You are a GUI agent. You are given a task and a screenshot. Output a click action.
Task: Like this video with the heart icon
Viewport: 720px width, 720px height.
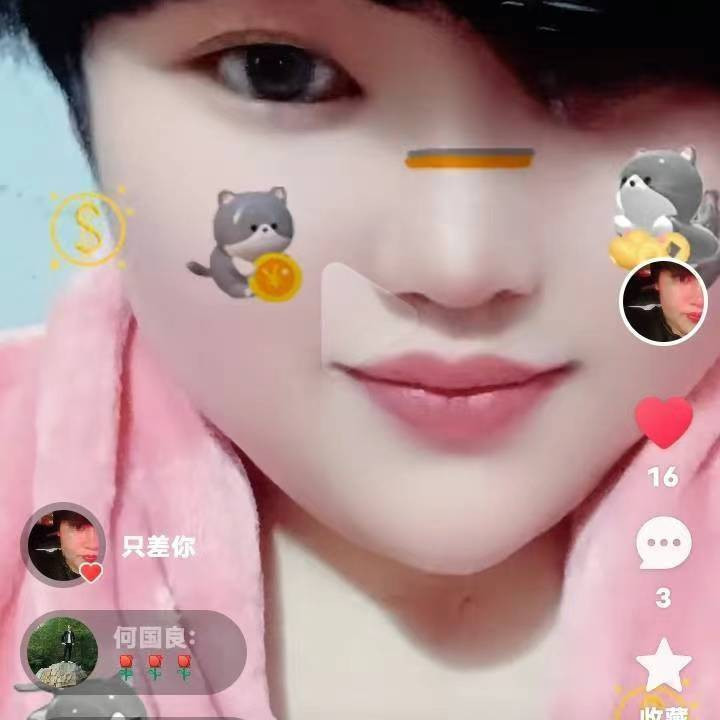pos(664,423)
